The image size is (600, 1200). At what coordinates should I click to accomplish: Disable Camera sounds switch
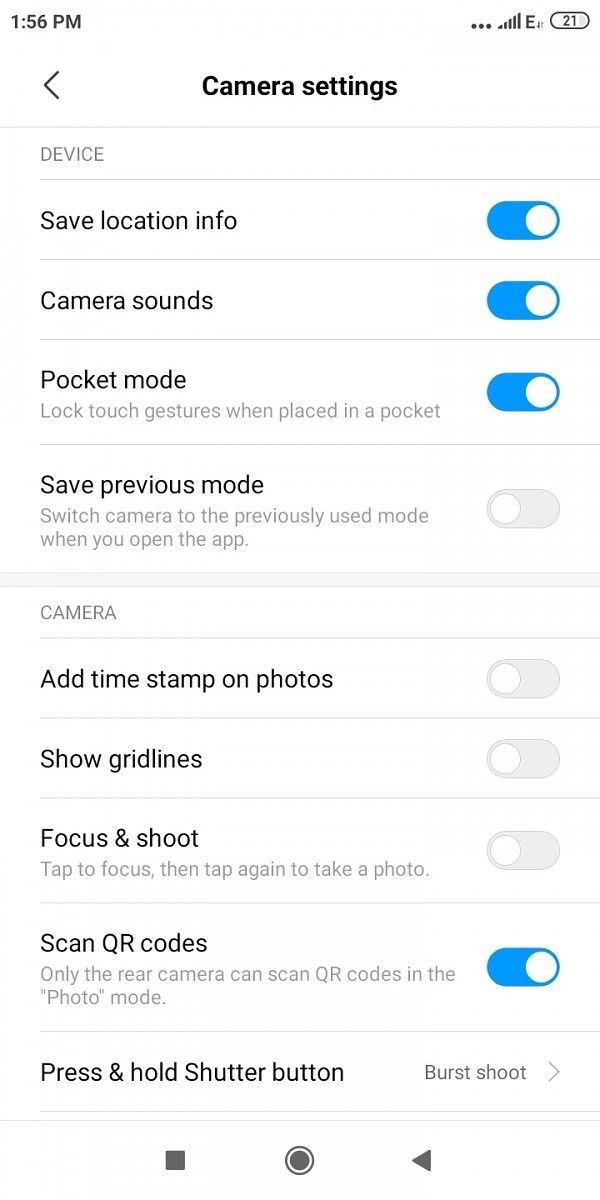[x=522, y=301]
